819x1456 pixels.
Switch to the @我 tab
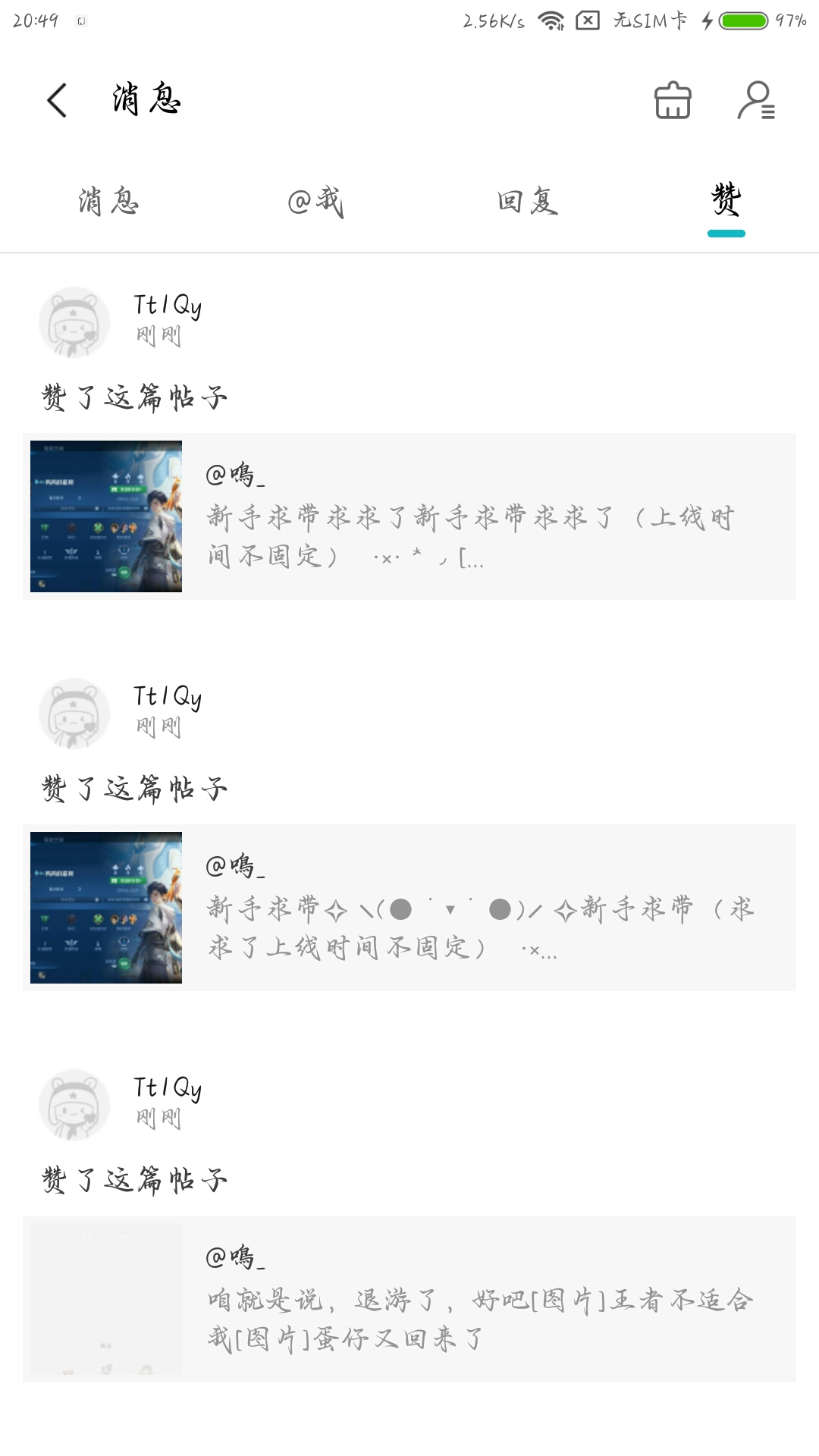315,202
